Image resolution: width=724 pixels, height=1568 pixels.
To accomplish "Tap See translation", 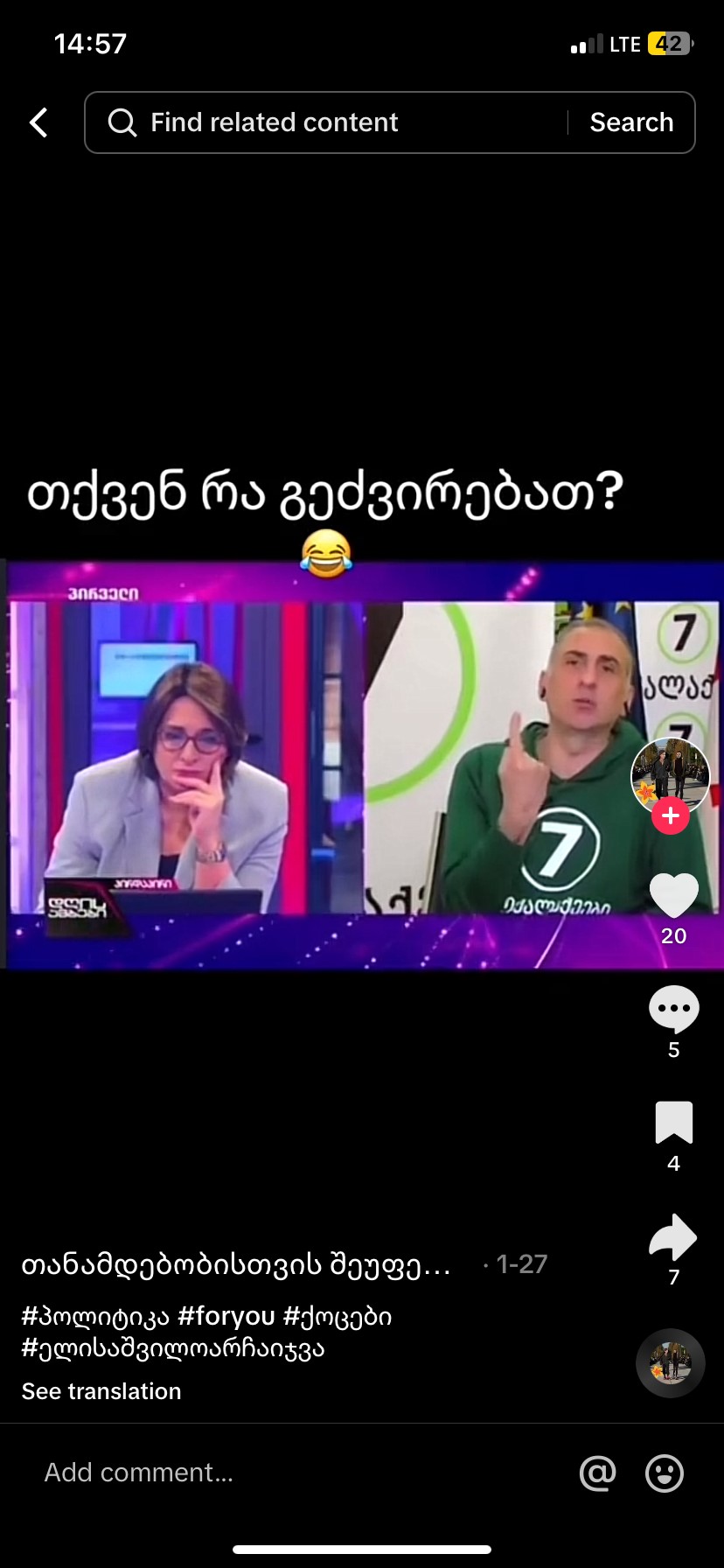I will click(101, 1391).
